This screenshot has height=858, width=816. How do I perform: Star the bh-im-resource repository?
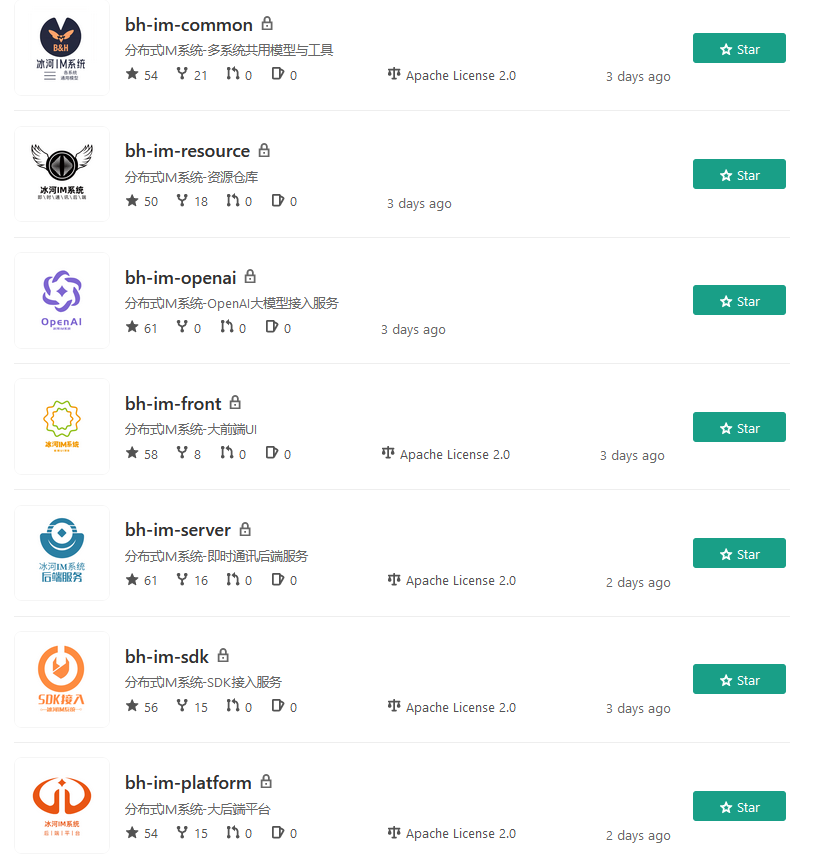[739, 175]
